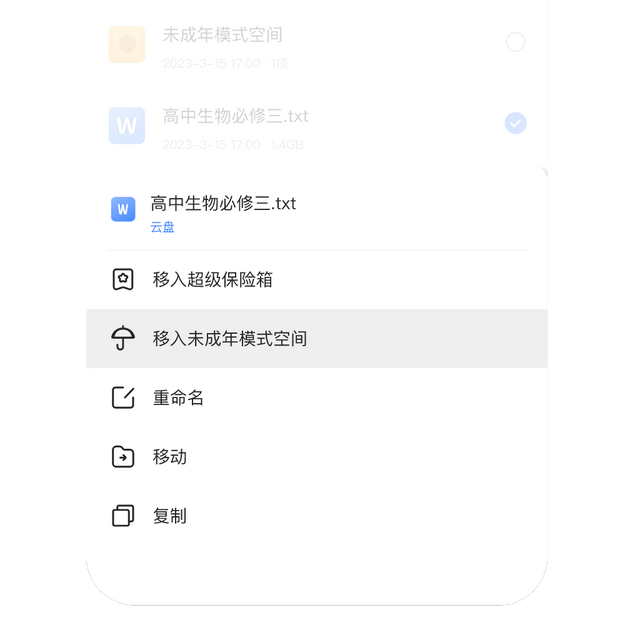Viewport: 640px width, 640px height.
Task: Select the 未成年模式空间 folder checkbox
Action: [x=516, y=42]
